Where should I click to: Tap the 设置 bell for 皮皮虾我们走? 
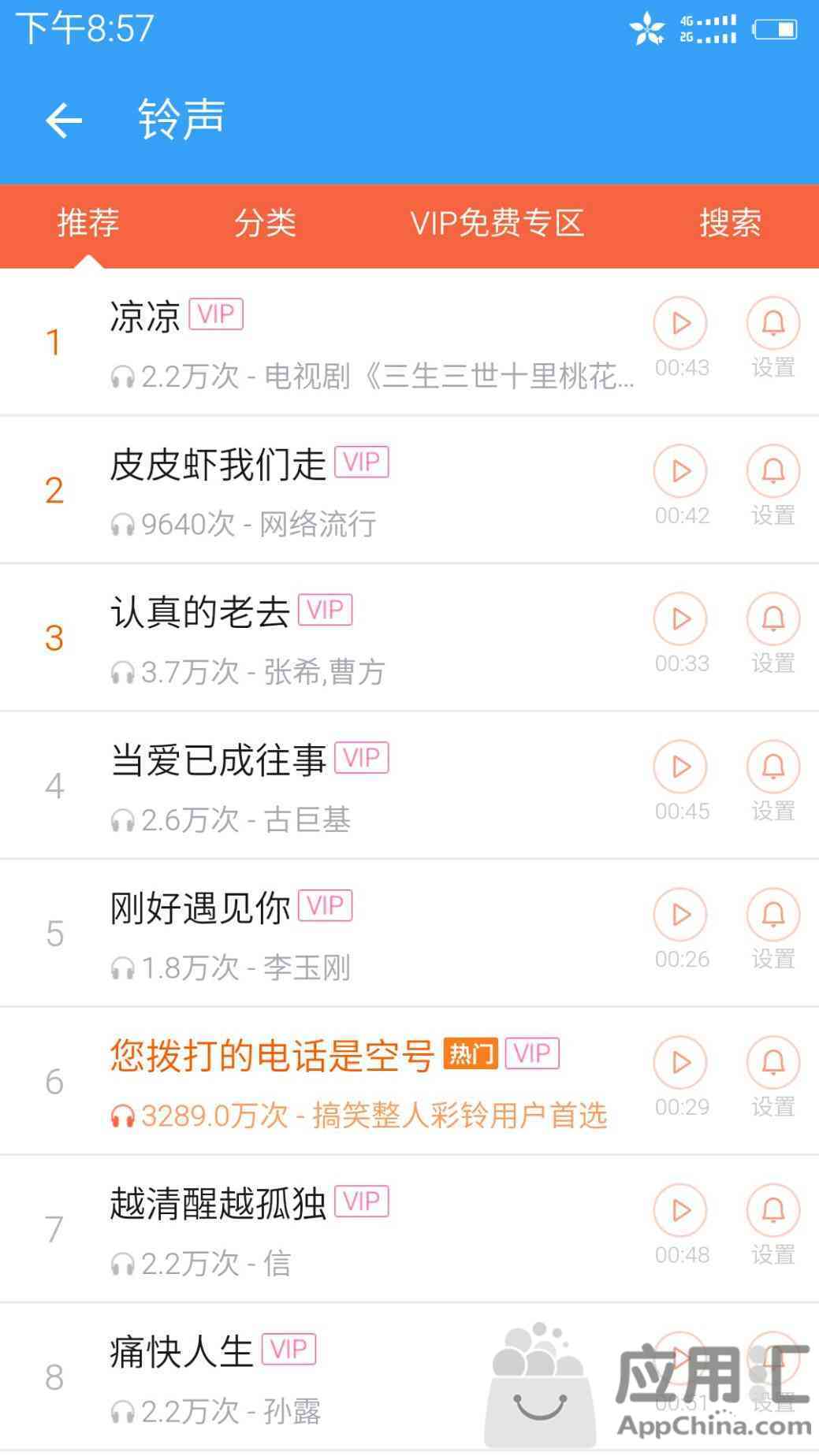click(x=773, y=471)
